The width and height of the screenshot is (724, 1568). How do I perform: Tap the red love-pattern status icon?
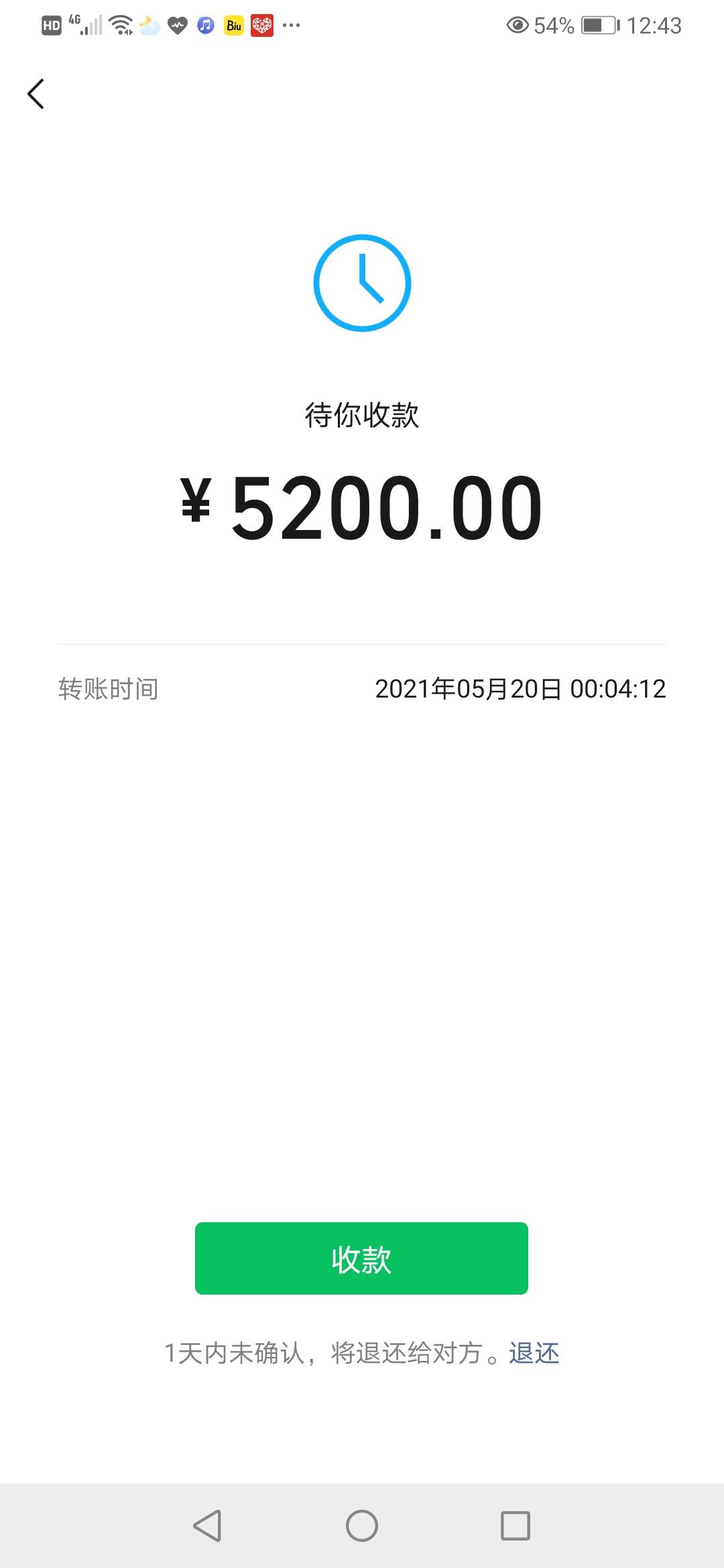pos(263,27)
